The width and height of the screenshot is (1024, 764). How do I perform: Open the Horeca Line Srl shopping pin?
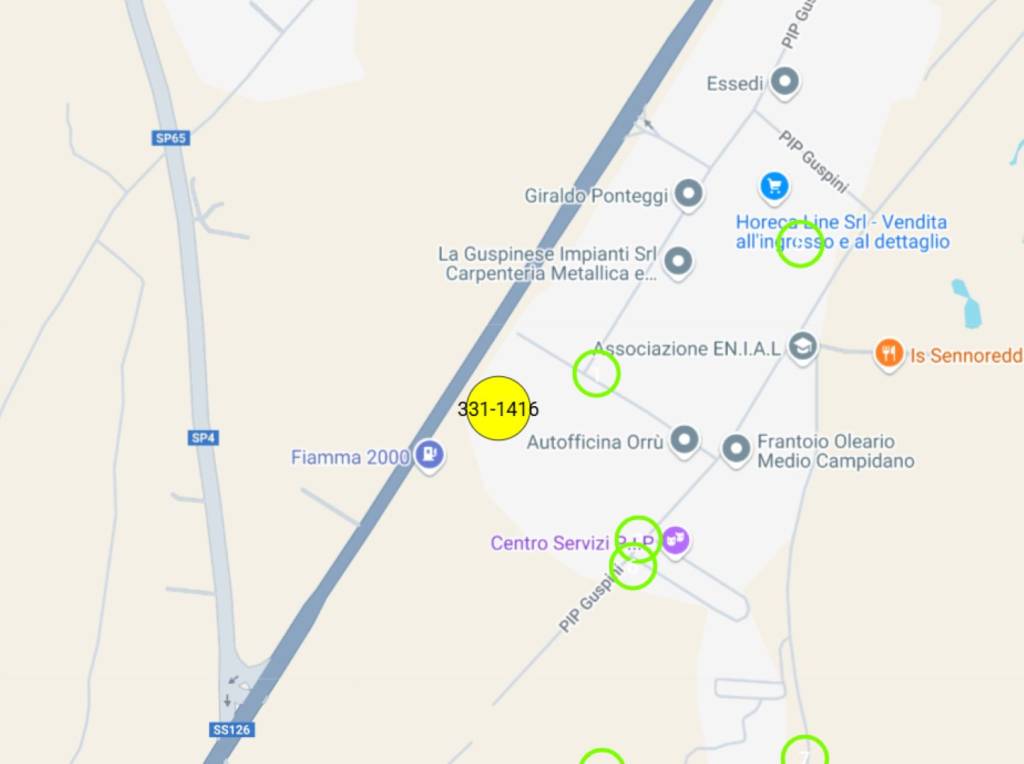pyautogui.click(x=774, y=185)
